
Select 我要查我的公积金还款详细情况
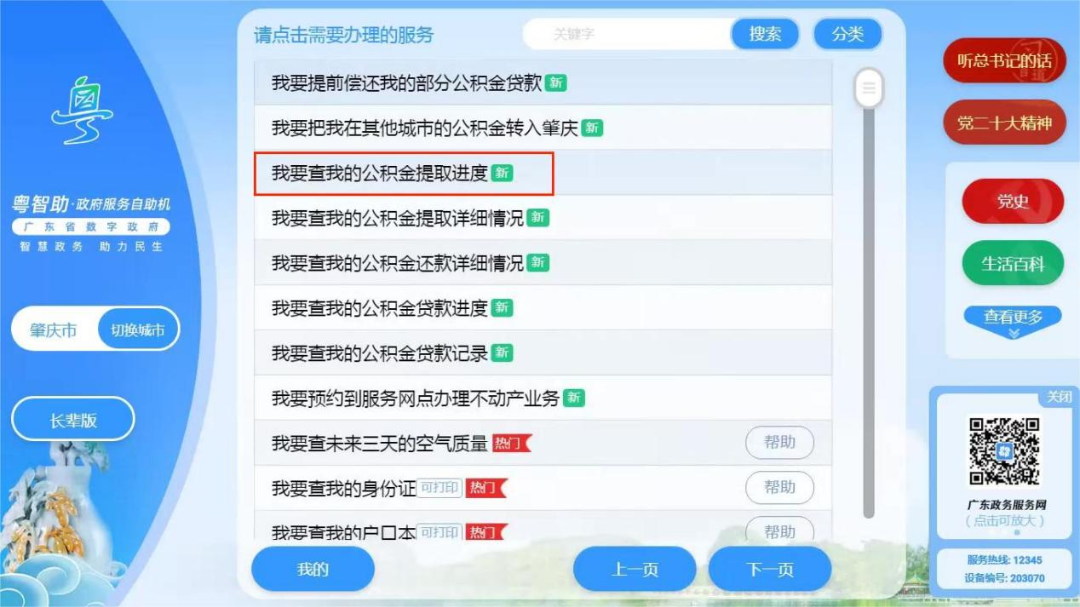[x=397, y=263]
